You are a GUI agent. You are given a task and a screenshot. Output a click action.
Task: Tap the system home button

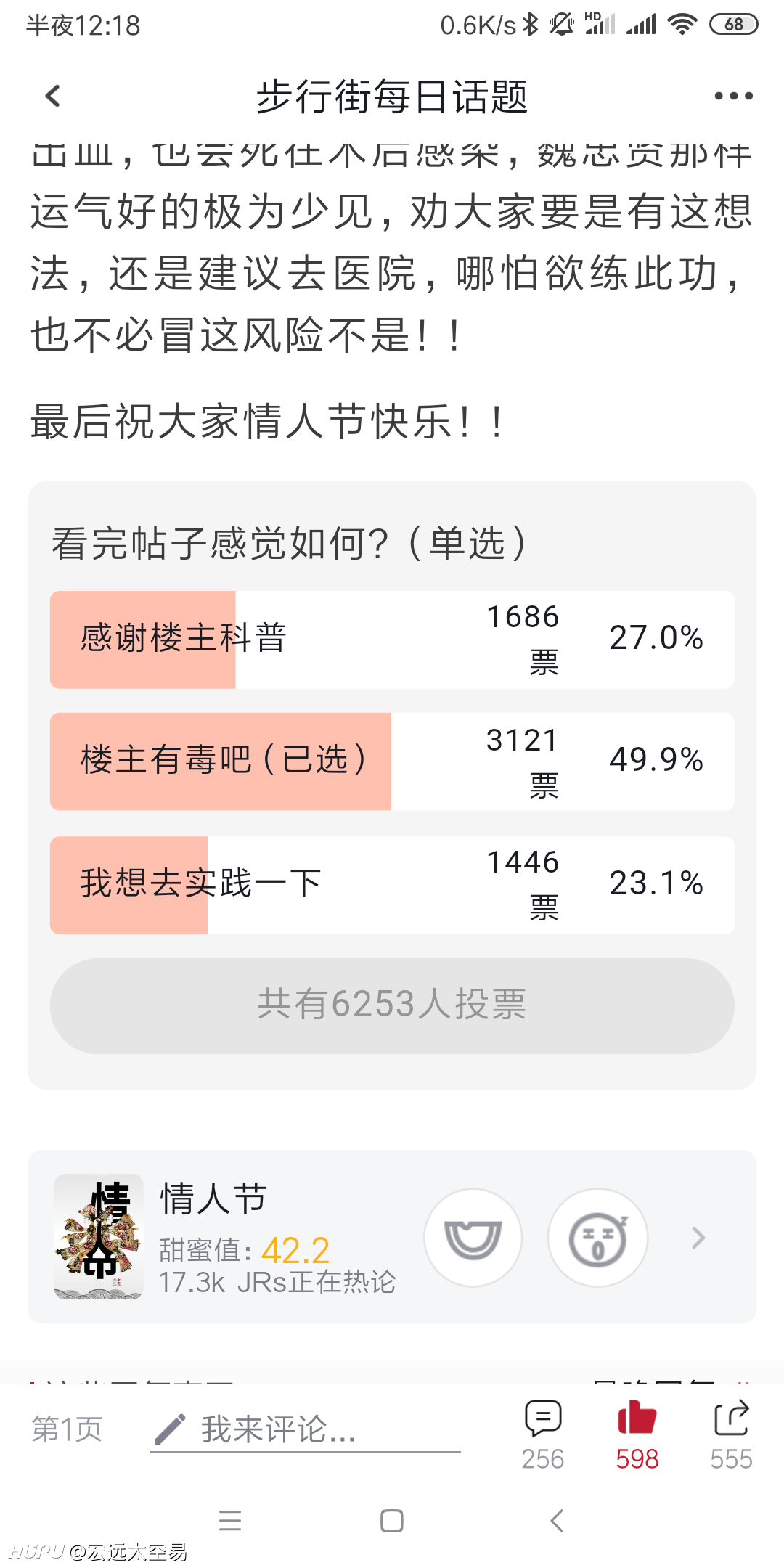point(392,1521)
